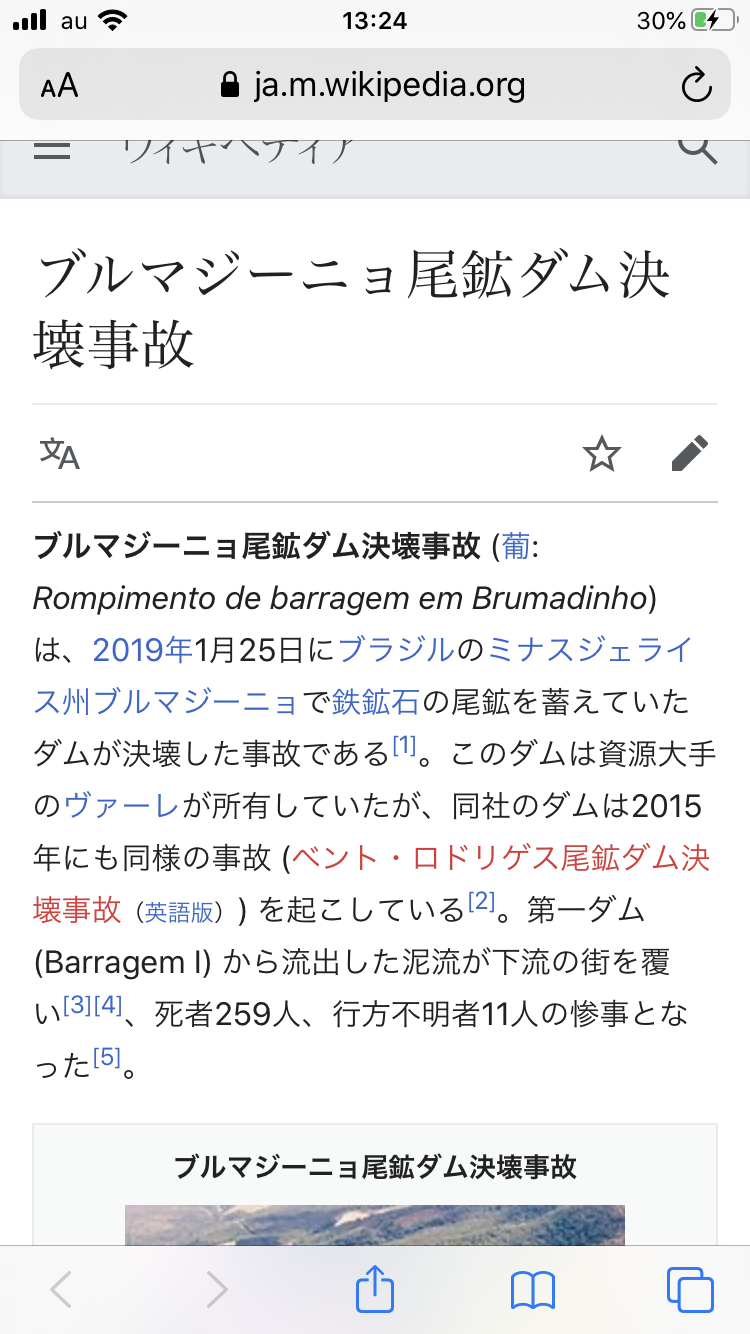Screen dimensions: 750x1334
Task: Change the article language
Action: (x=60, y=454)
